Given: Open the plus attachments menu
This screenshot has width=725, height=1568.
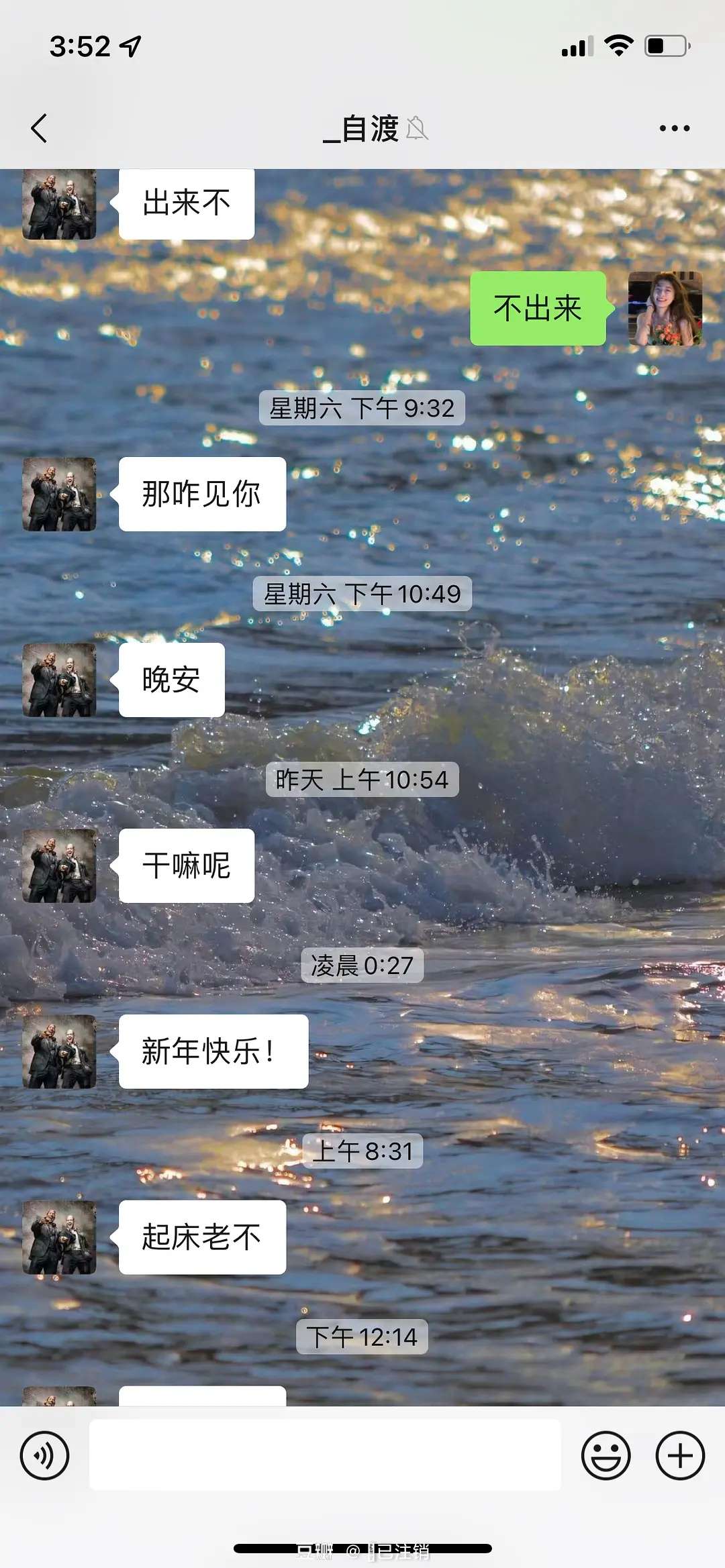Looking at the screenshot, I should [x=679, y=1455].
